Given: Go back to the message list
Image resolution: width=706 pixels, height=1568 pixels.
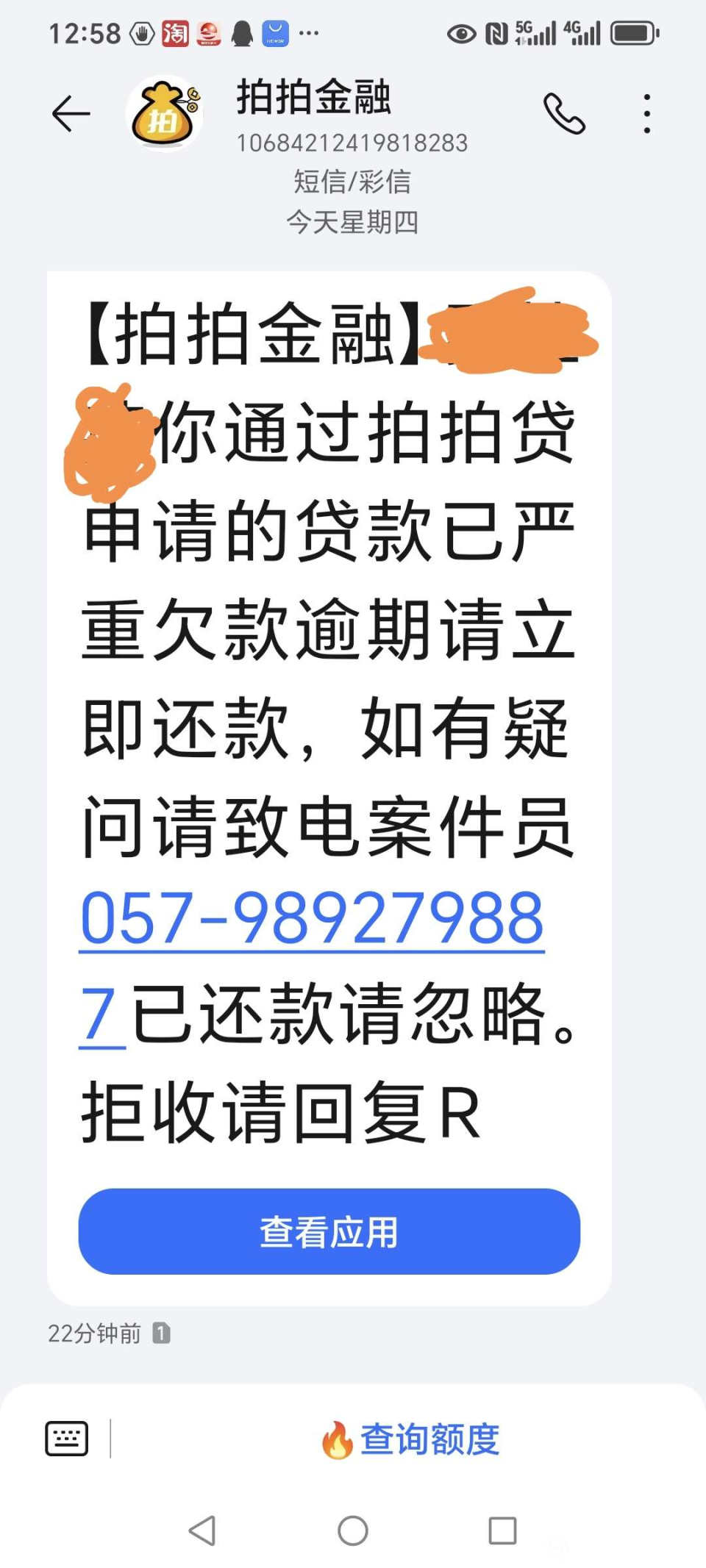Looking at the screenshot, I should point(71,114).
